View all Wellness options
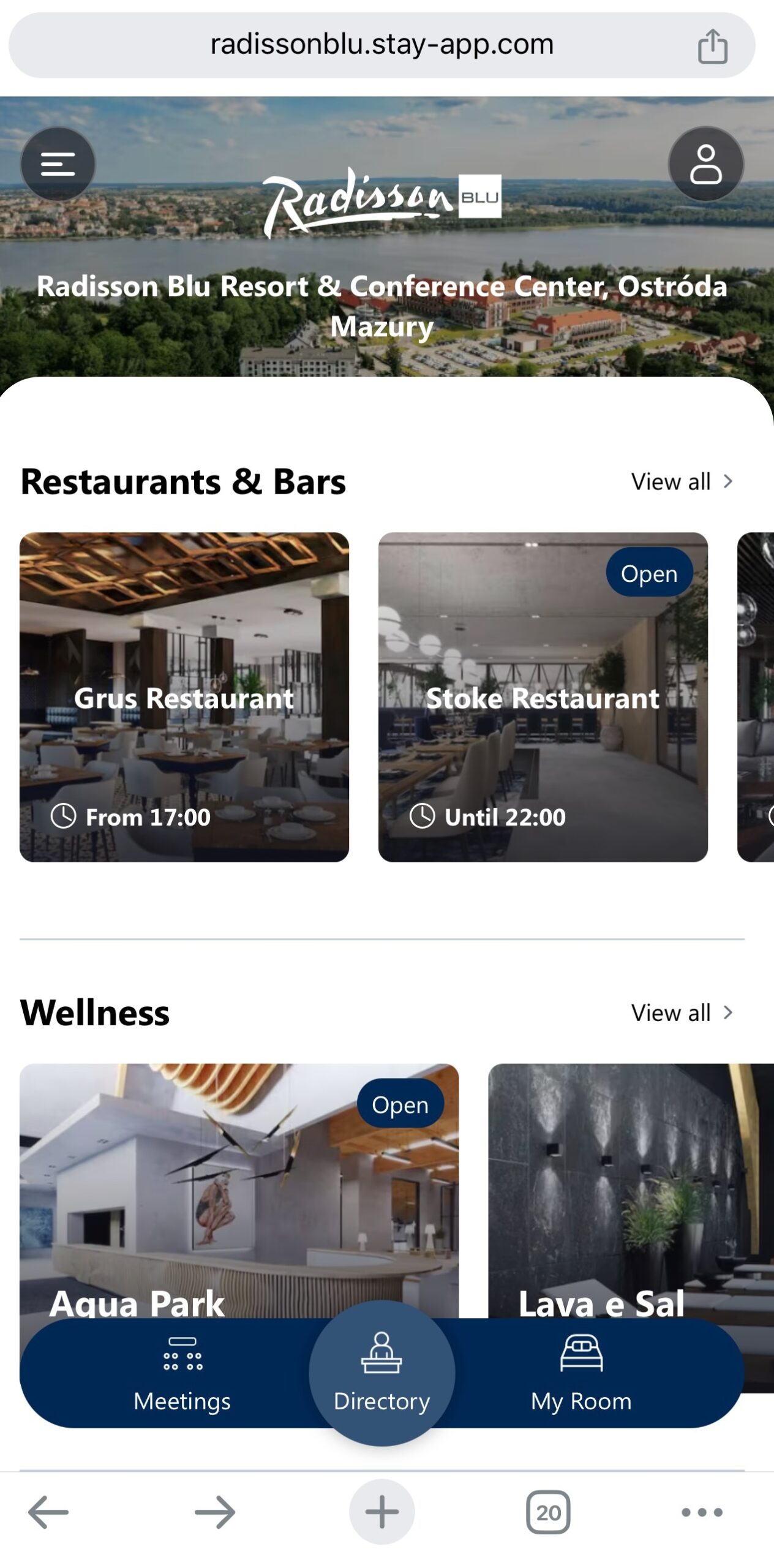Screen dimensions: 774x1568 pos(682,1013)
